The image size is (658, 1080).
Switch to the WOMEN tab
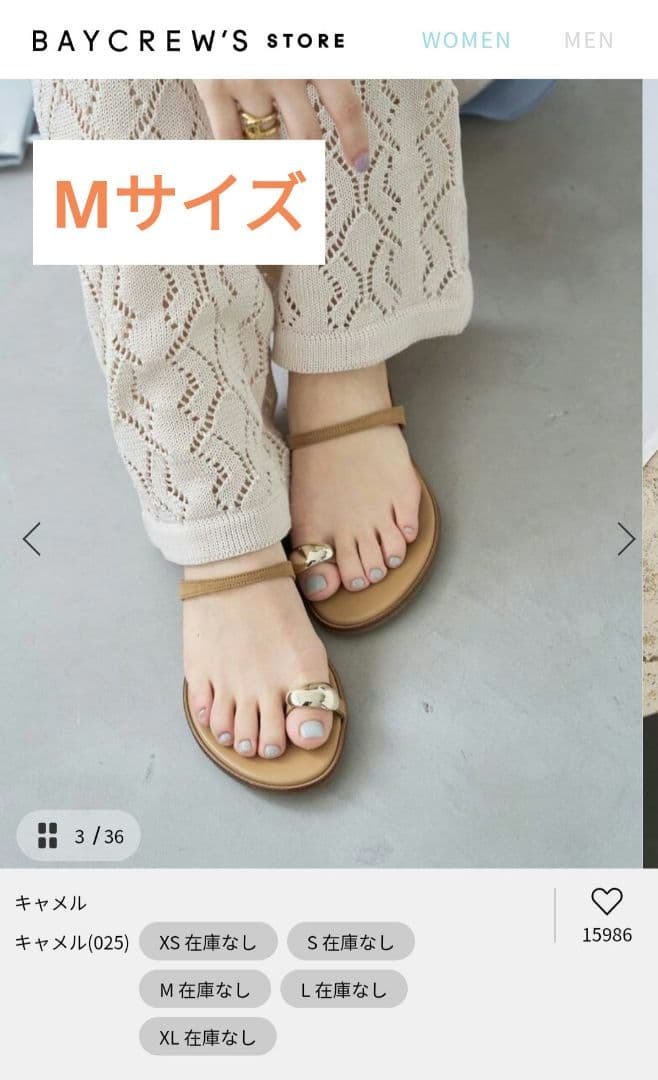pyautogui.click(x=466, y=40)
